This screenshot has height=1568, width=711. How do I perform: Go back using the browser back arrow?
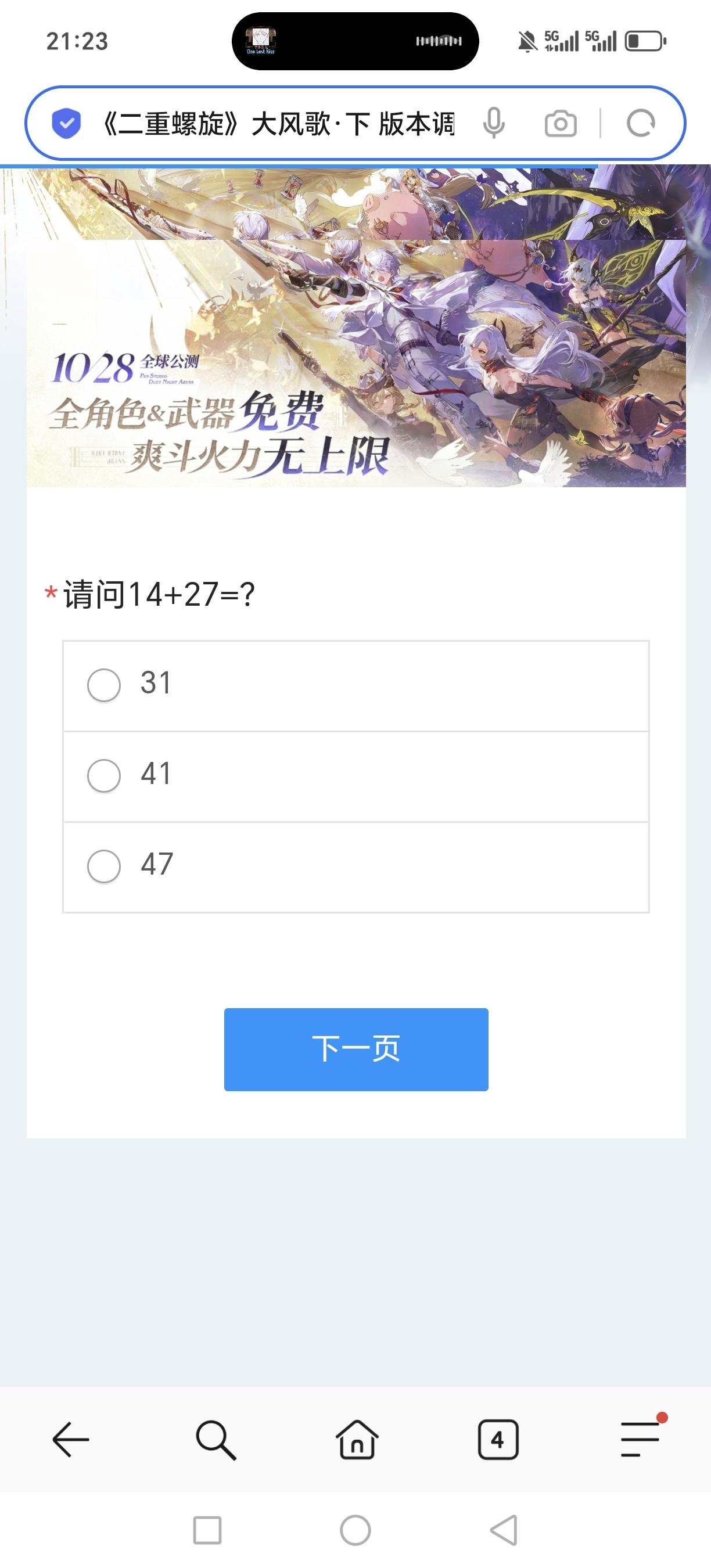(71, 1440)
